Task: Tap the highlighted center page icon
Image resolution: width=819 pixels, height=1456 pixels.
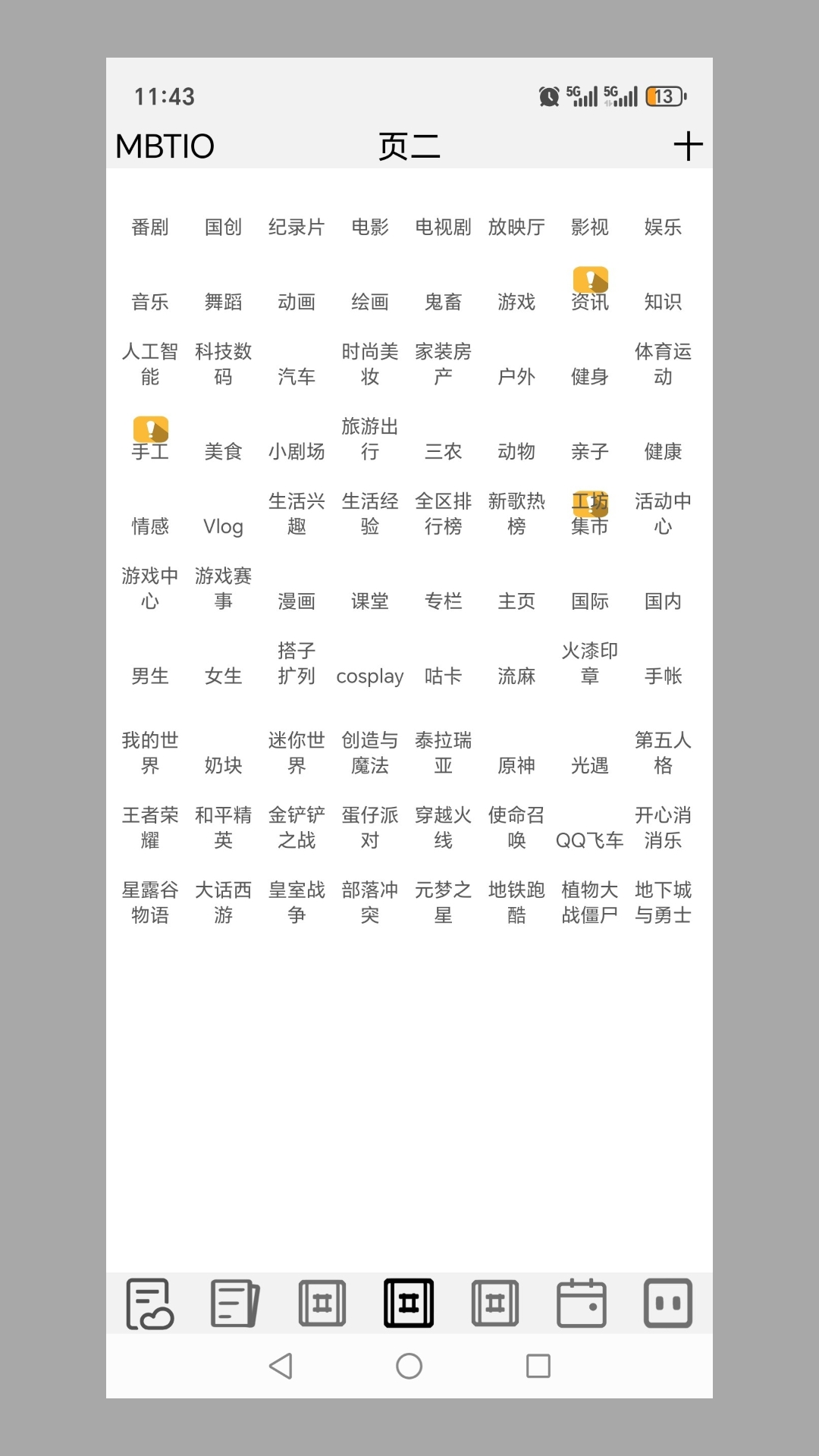Action: point(409,1302)
